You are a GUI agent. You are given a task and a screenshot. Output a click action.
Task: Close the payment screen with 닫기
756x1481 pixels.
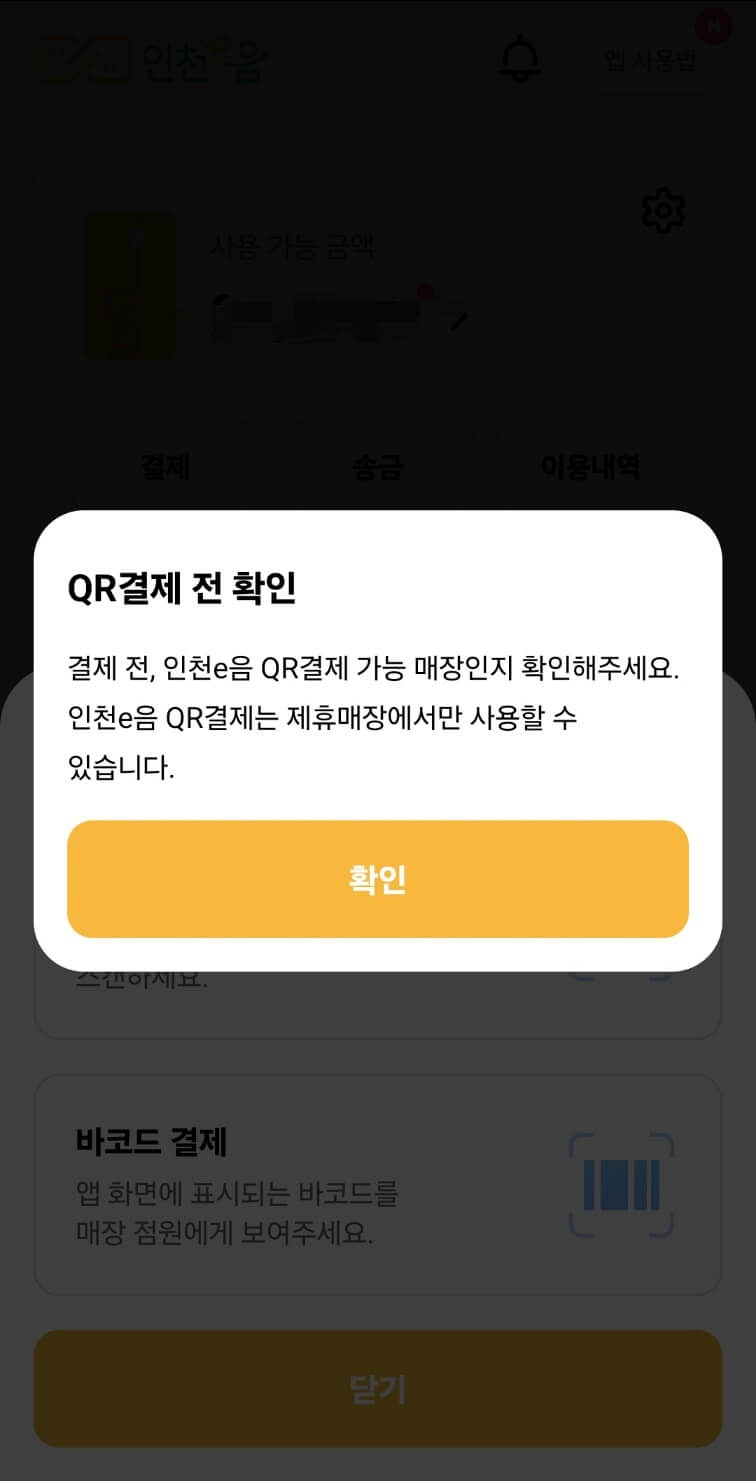point(378,1387)
